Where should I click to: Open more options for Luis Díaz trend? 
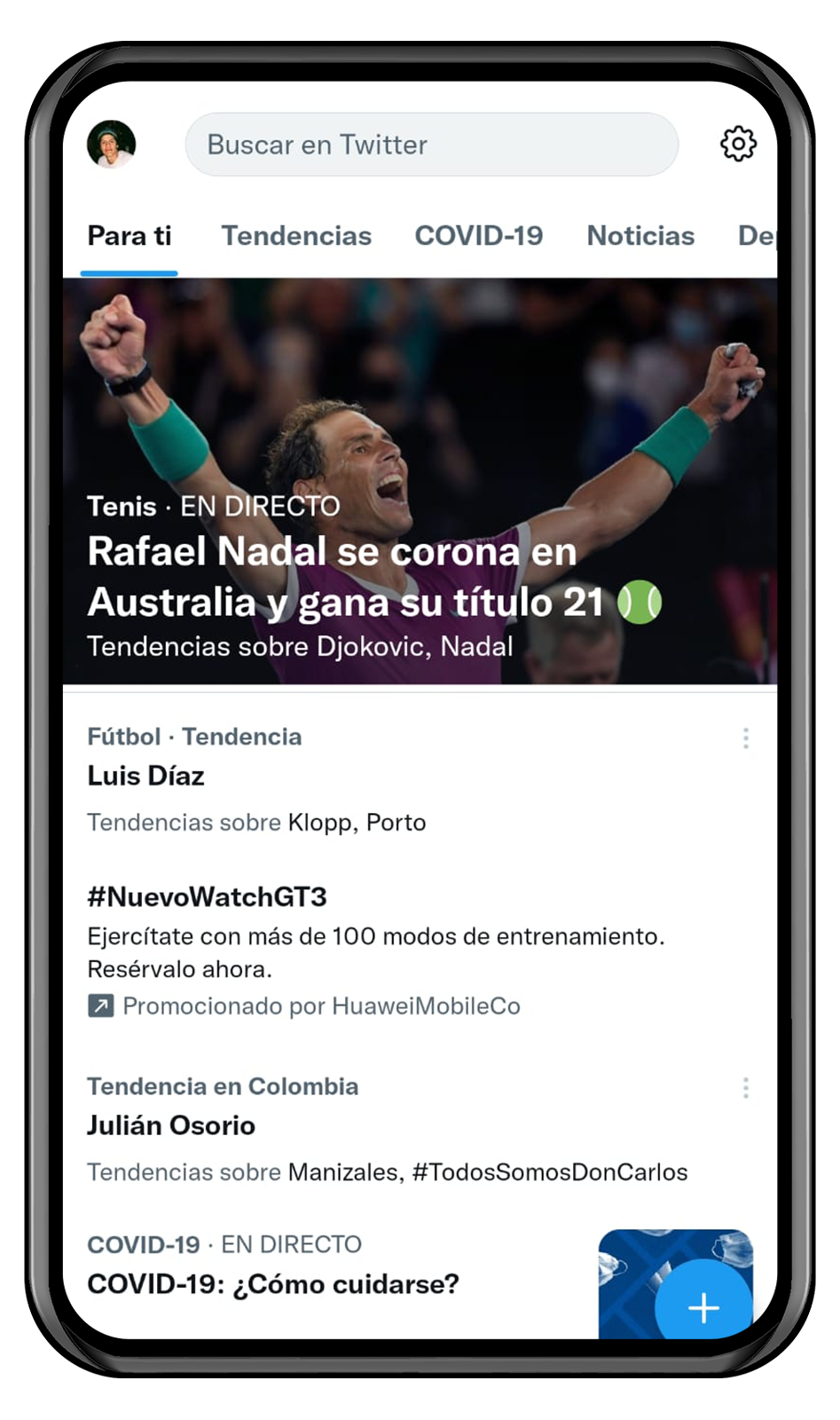click(x=745, y=738)
